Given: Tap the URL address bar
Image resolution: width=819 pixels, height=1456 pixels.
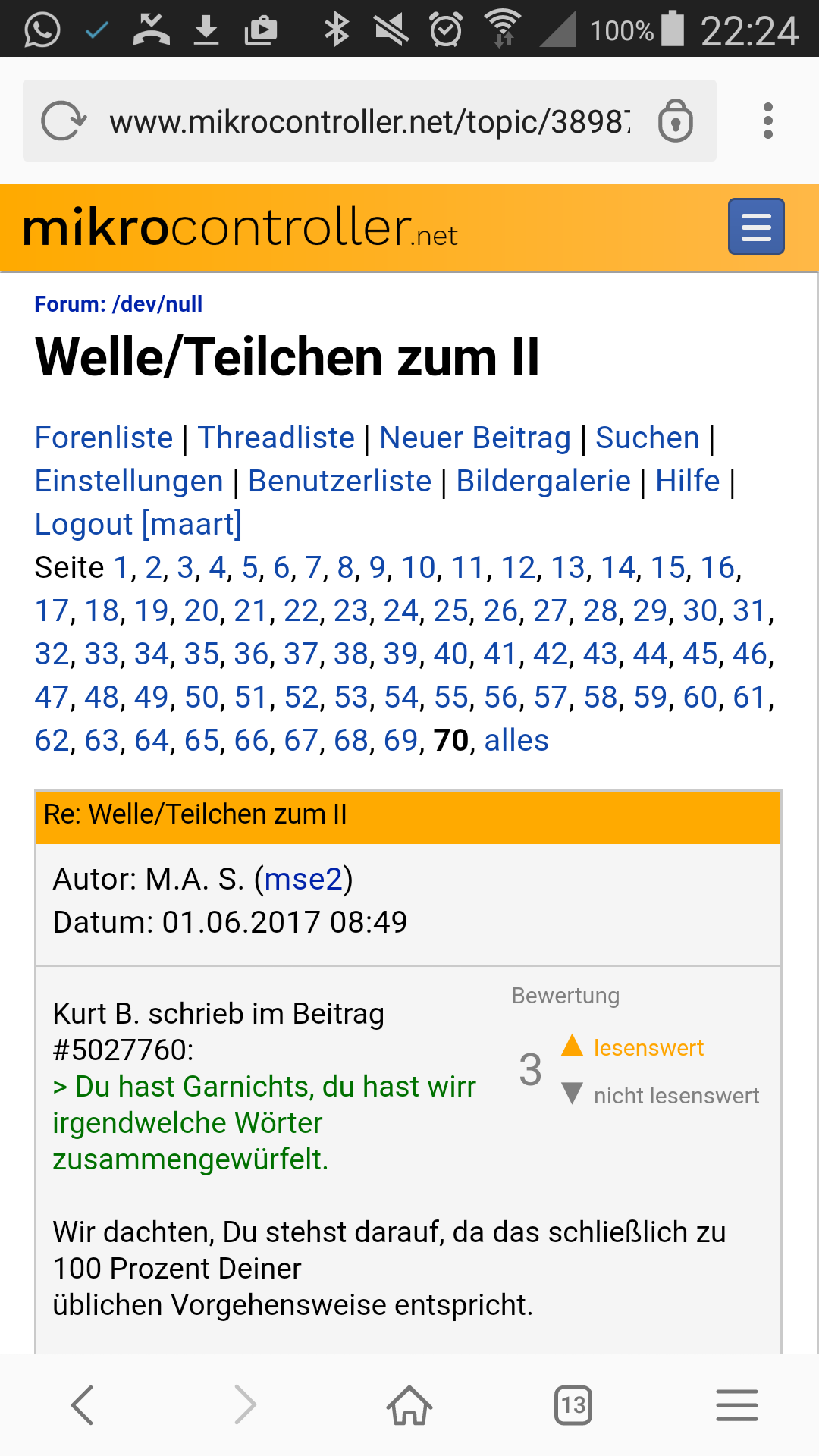Looking at the screenshot, I should pos(369,121).
